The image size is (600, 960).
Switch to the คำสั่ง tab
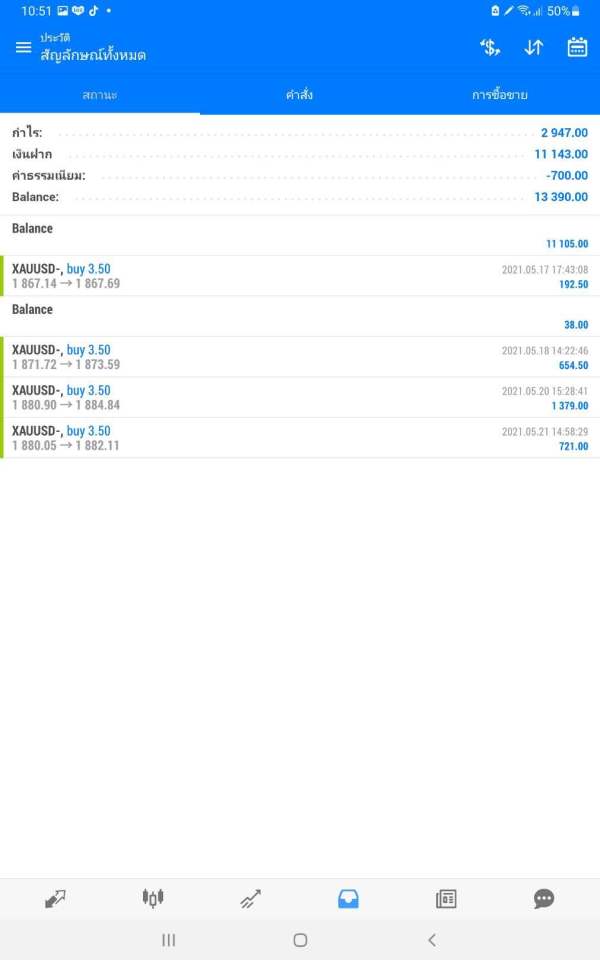[299, 95]
